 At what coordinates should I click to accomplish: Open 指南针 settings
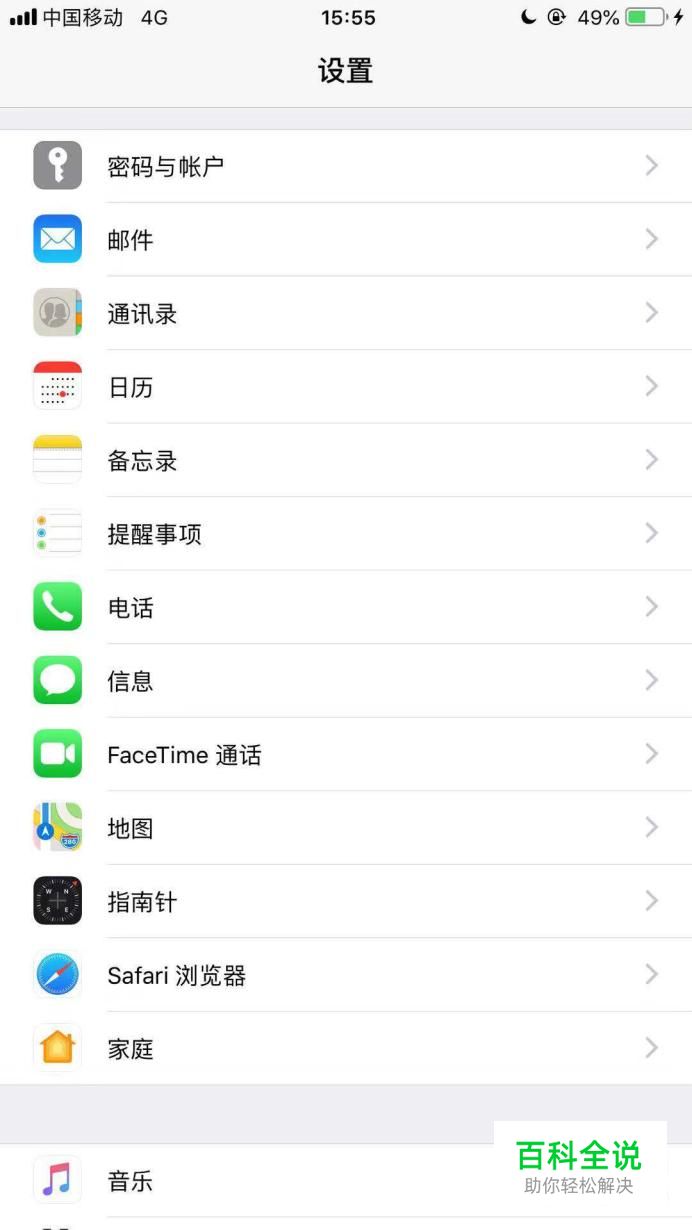(346, 902)
